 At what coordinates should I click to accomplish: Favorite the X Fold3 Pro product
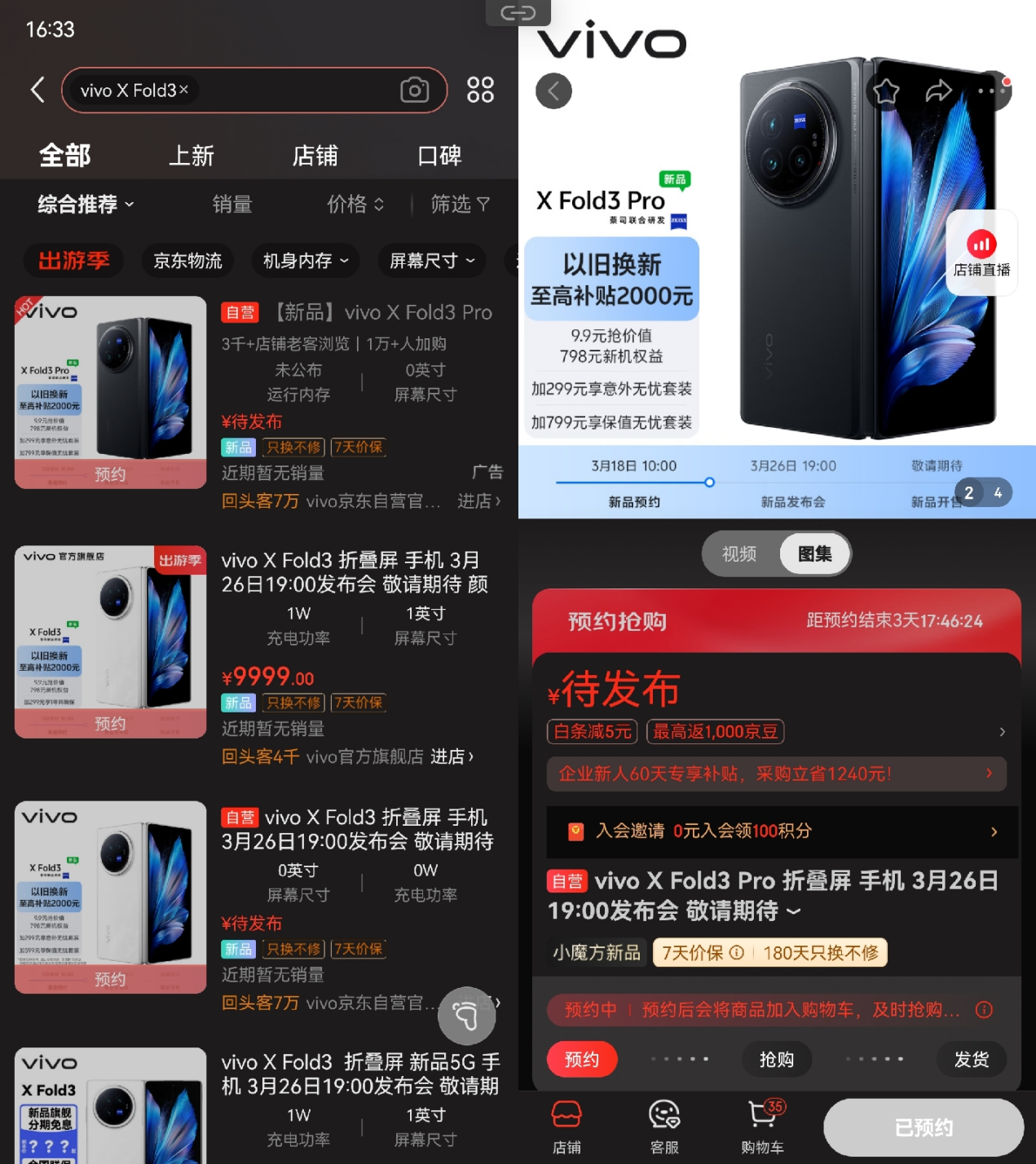click(886, 91)
